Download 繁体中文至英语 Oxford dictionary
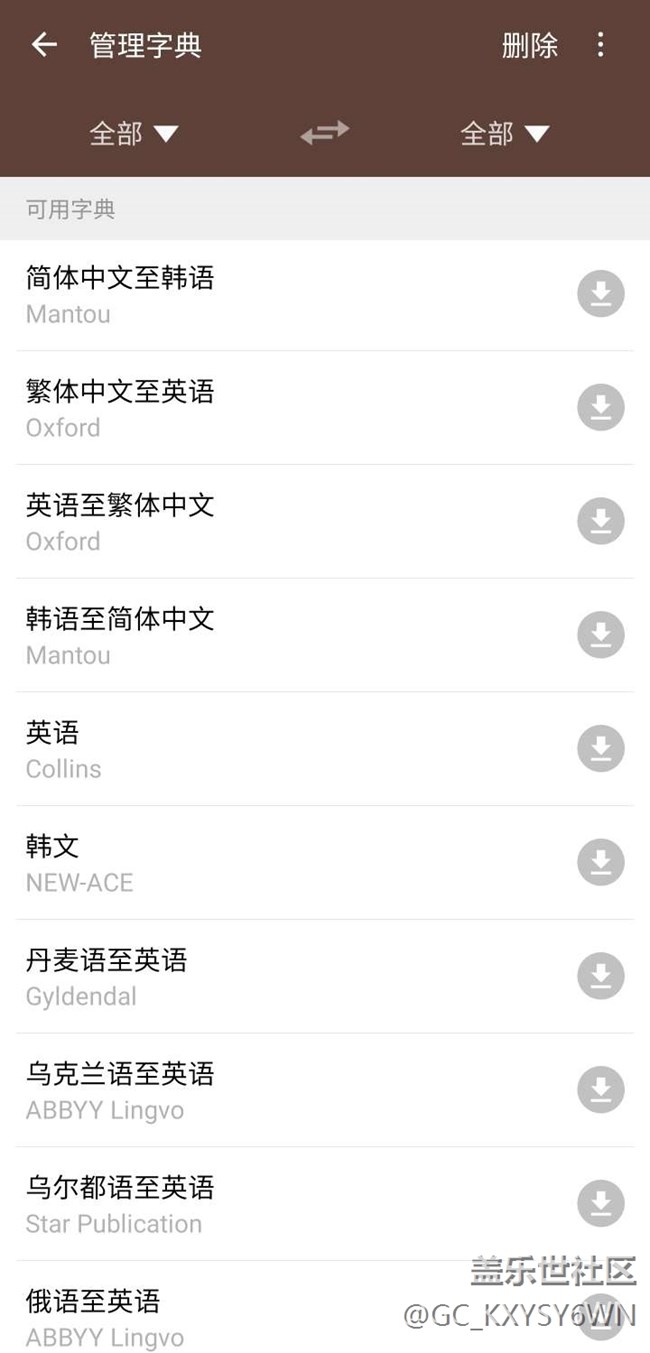This screenshot has width=650, height=1353. click(x=600, y=408)
